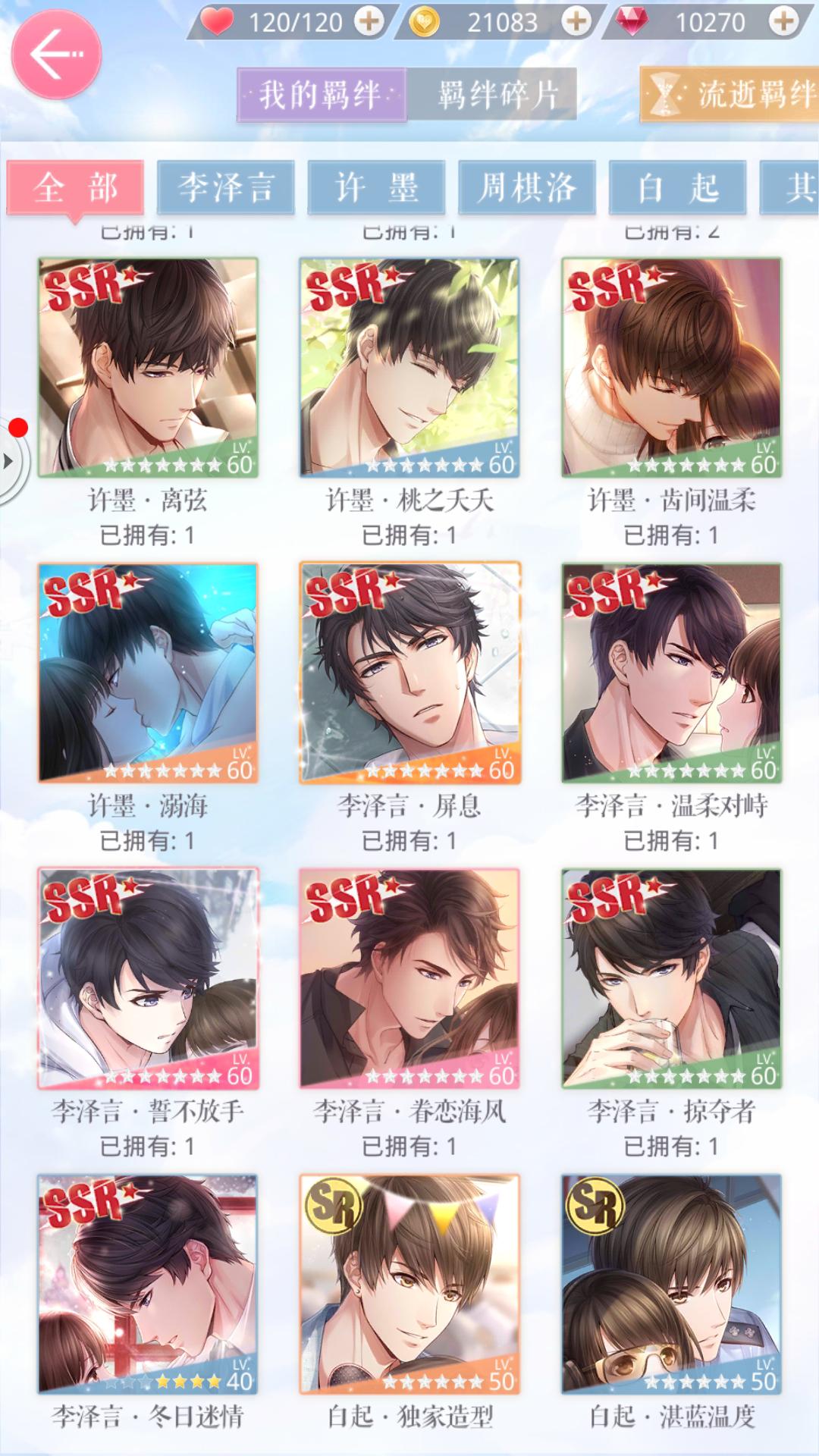Open the 许墨·齿间温柔 card

coord(671,368)
